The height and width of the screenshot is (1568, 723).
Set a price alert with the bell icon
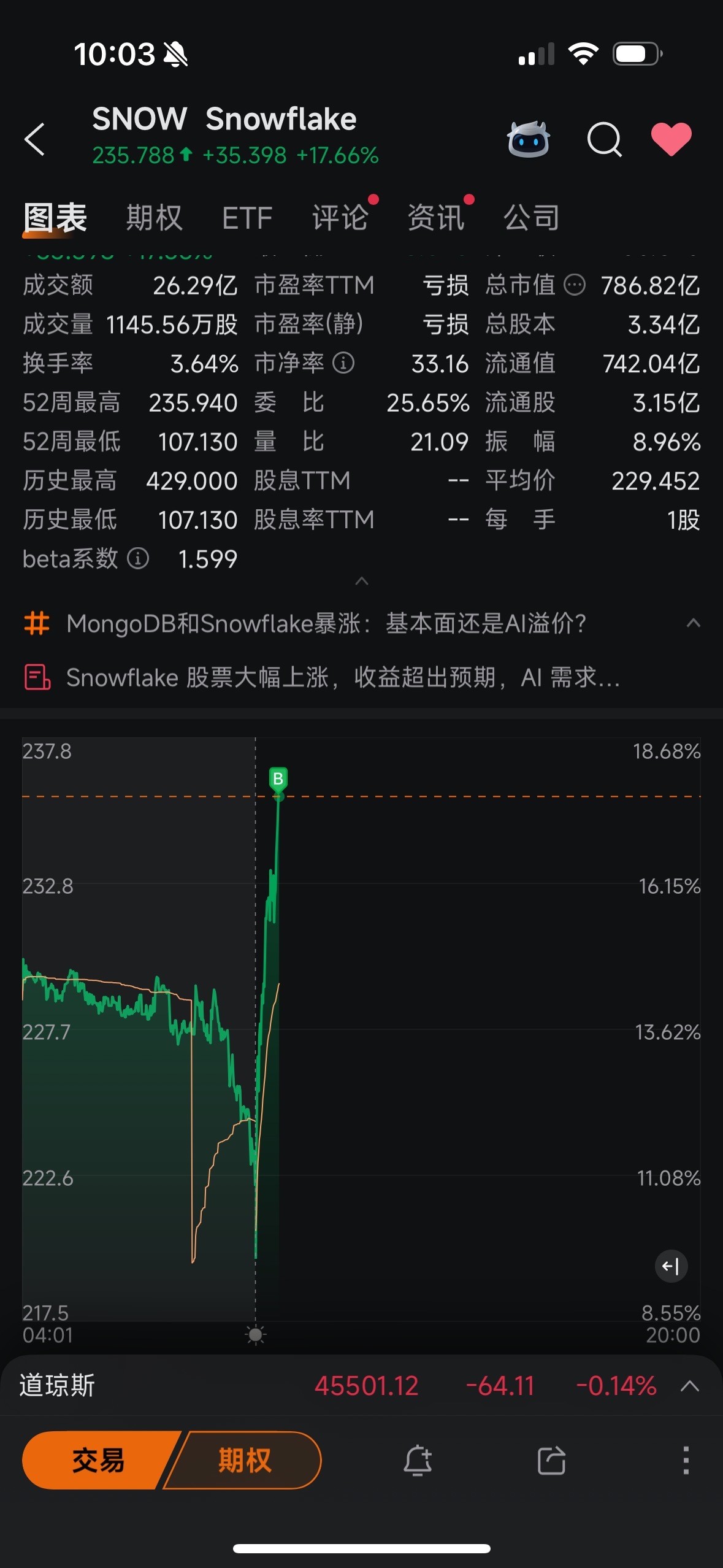click(418, 1460)
